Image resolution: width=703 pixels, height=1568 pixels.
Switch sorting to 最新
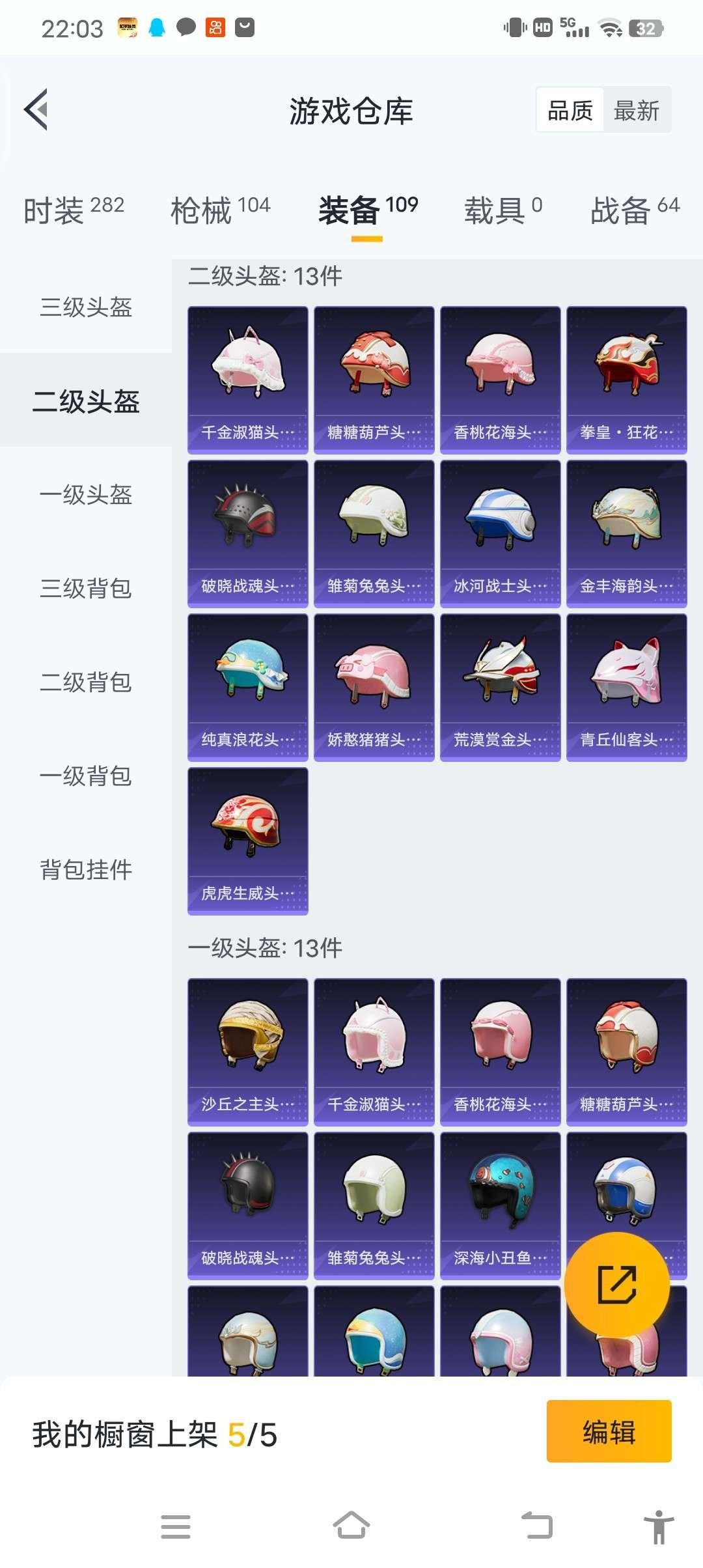(x=636, y=109)
